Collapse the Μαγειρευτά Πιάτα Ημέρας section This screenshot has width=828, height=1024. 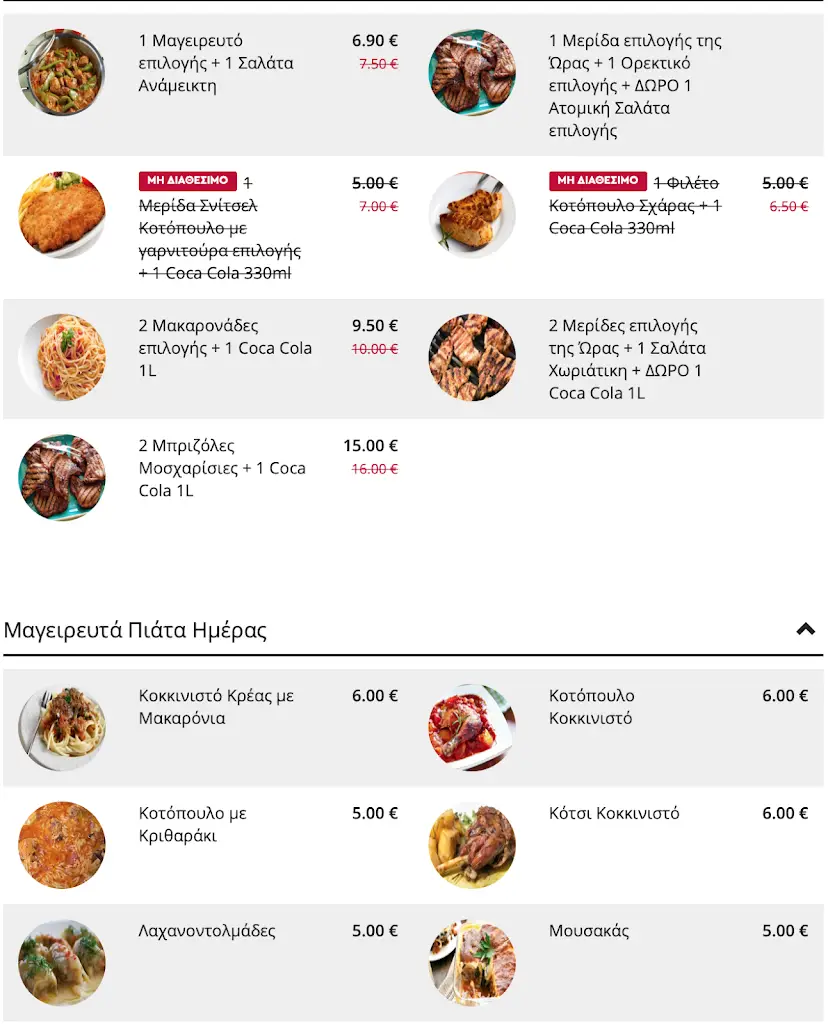click(x=805, y=630)
